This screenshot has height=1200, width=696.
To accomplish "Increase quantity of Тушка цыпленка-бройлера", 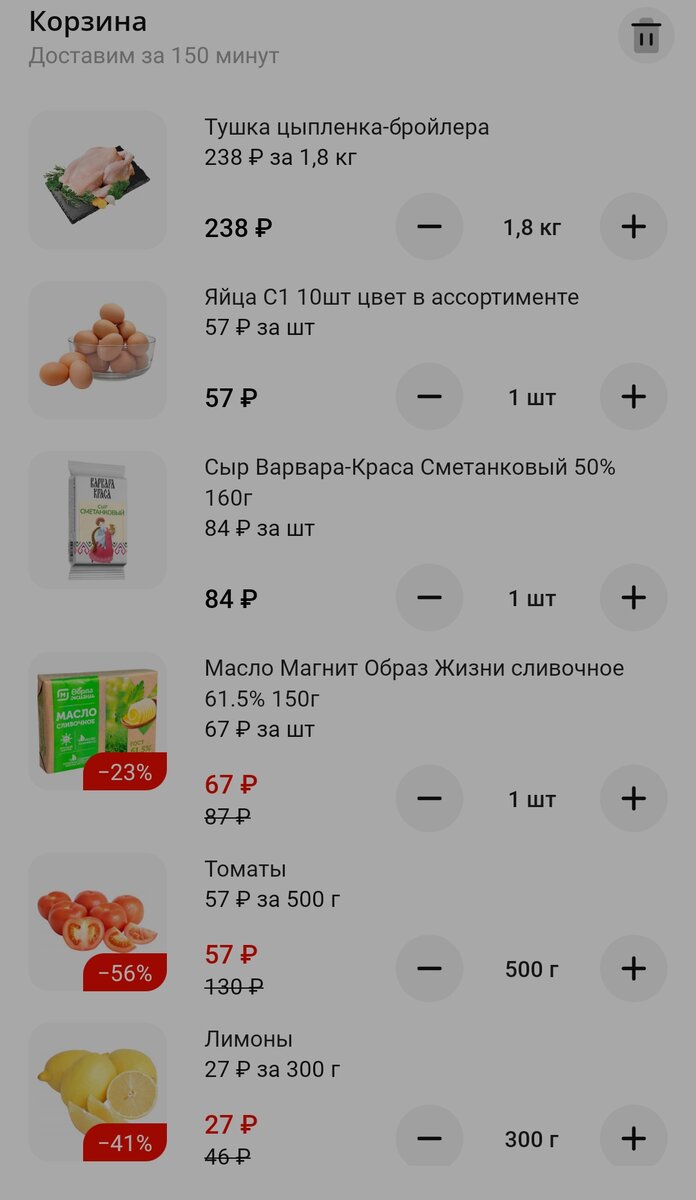I will pyautogui.click(x=634, y=227).
